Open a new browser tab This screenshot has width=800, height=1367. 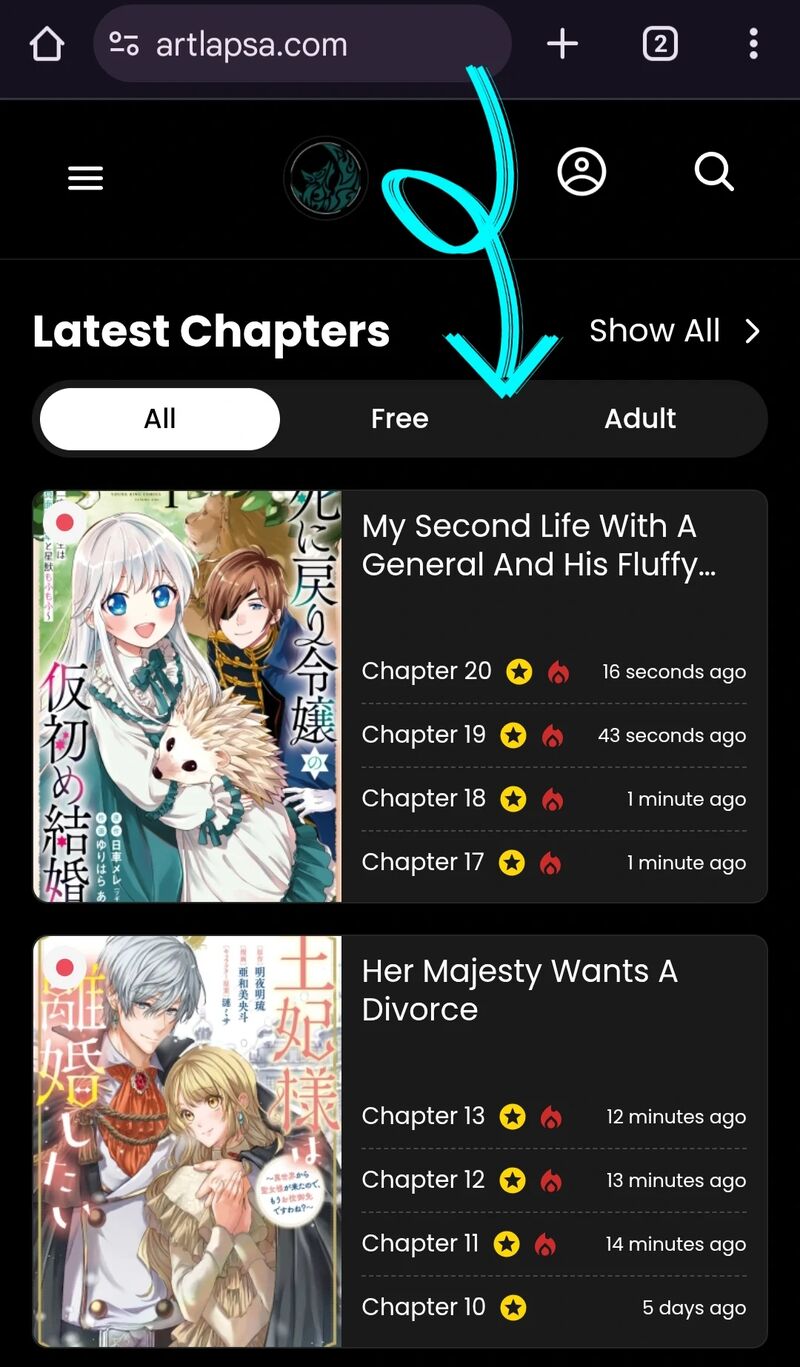[x=562, y=44]
